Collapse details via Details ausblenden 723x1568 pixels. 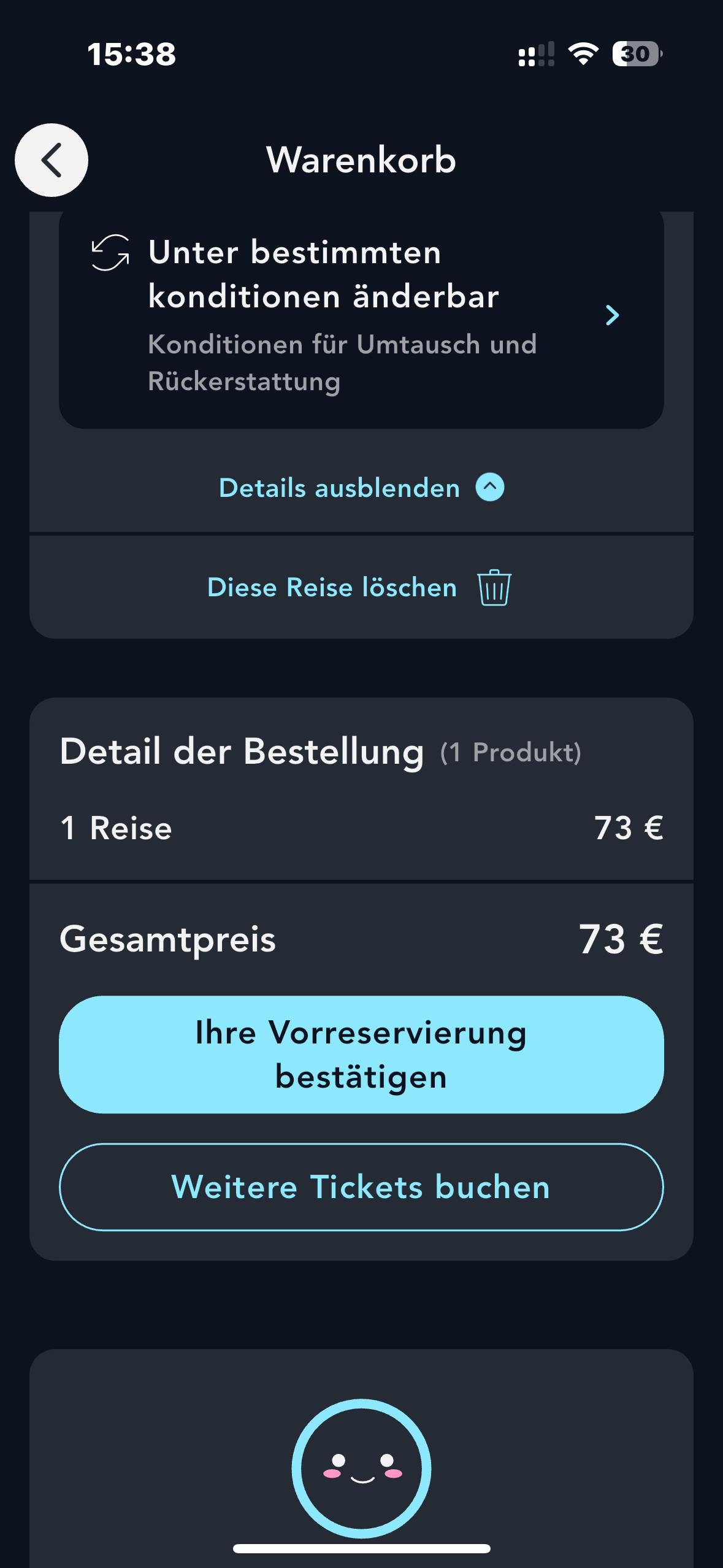[361, 488]
